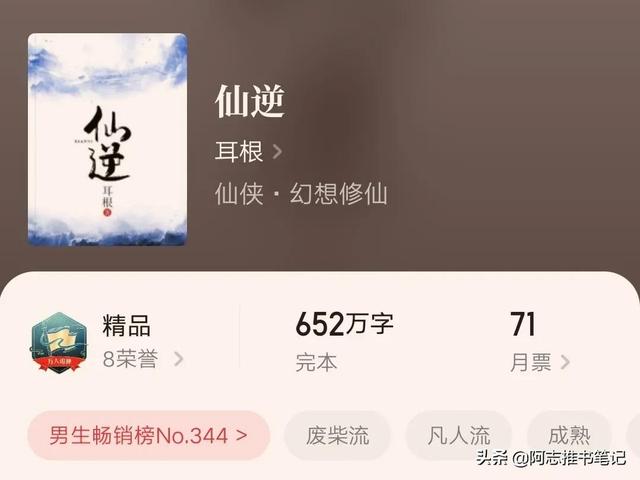Viewport: 640px width, 480px height.
Task: Open the 月票 monthly tickets page
Action: click(x=540, y=362)
